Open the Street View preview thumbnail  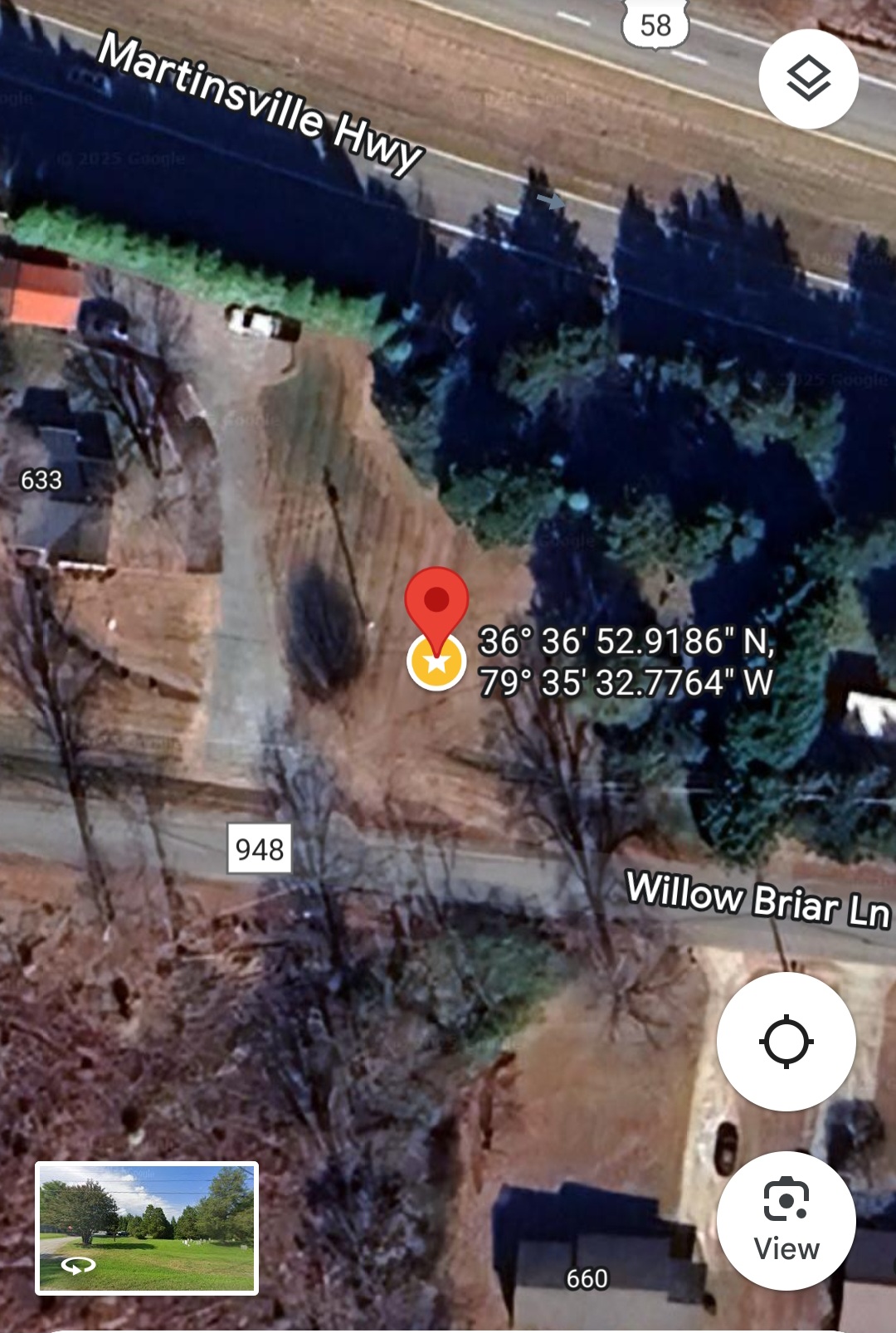click(x=147, y=1228)
